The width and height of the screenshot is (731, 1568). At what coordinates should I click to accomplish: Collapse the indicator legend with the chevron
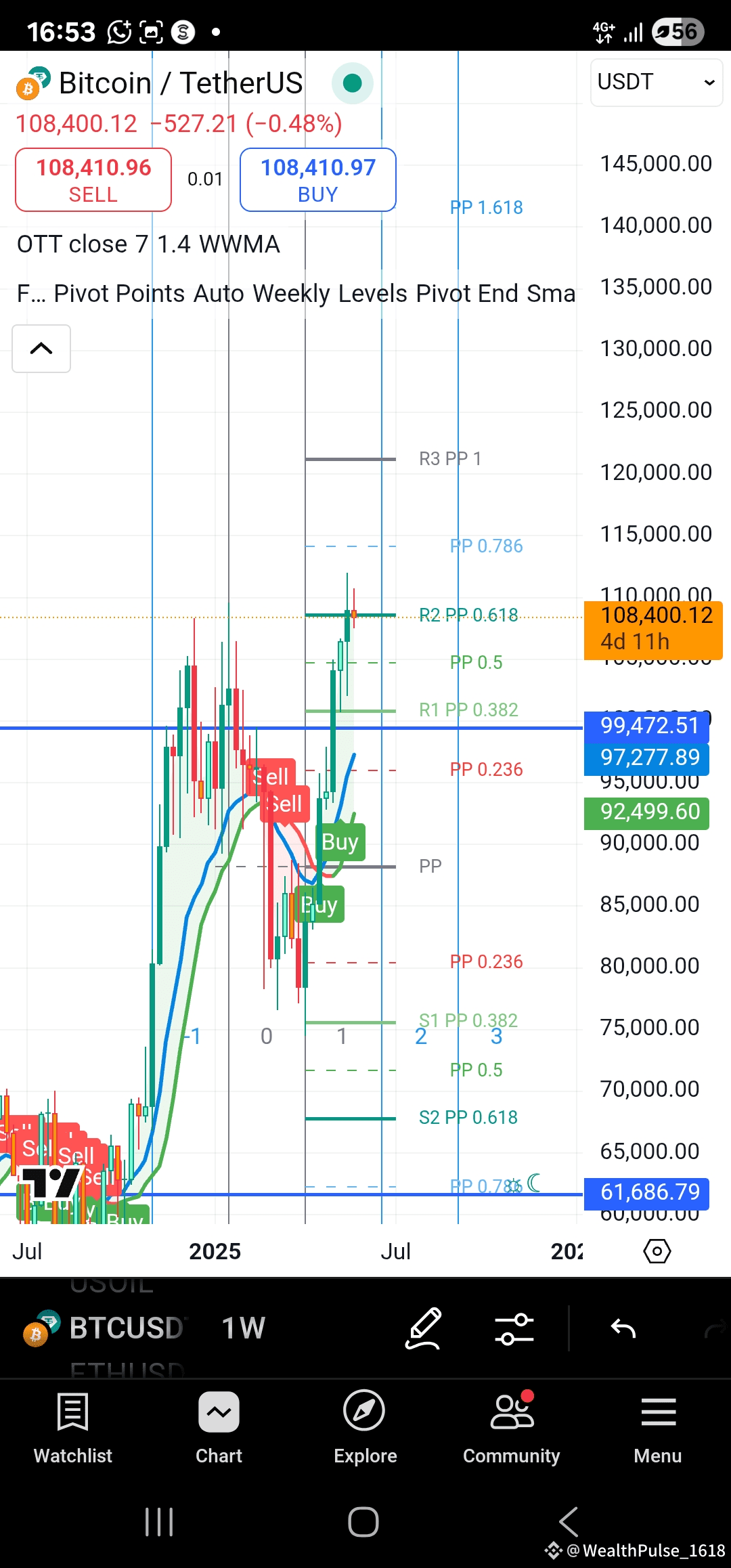(x=41, y=349)
